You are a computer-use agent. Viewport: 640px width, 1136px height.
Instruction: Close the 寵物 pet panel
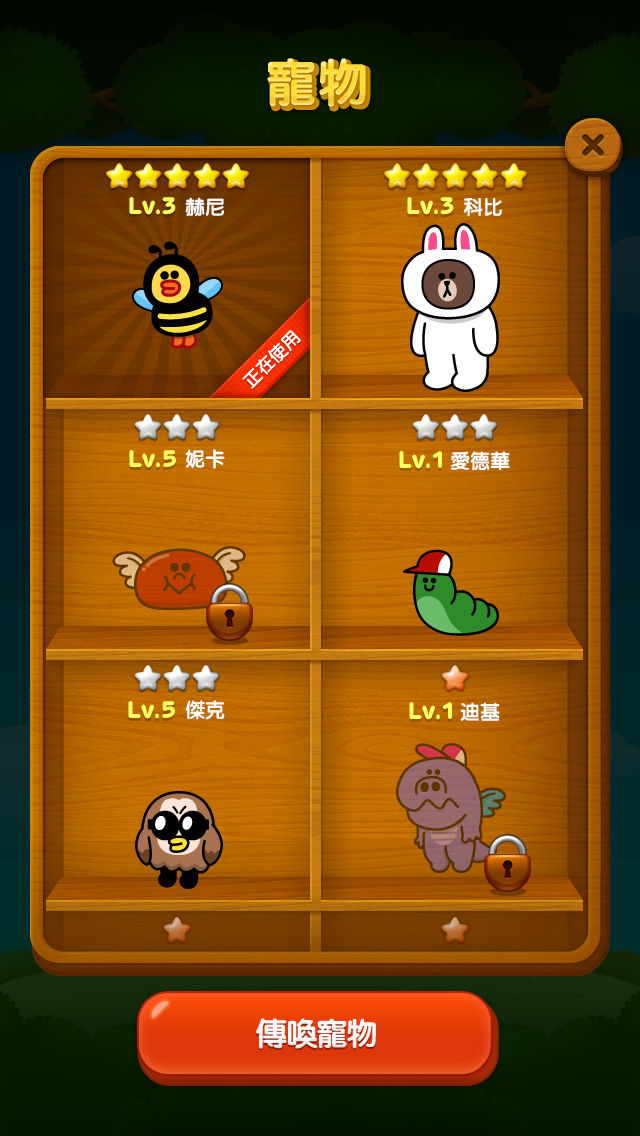593,146
